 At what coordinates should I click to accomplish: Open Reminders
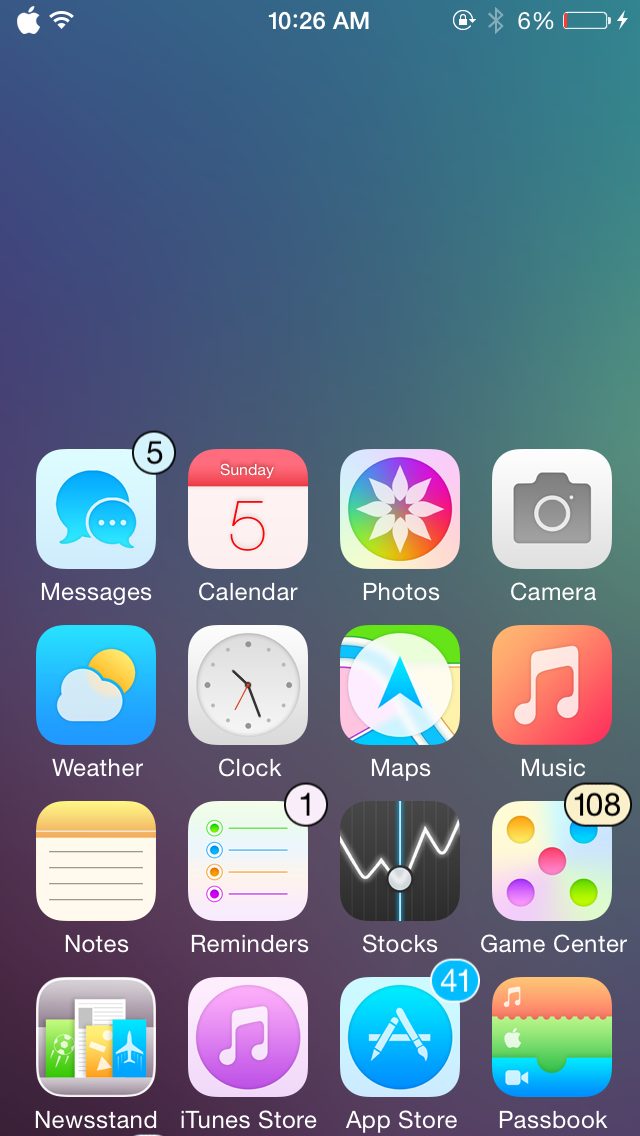click(248, 861)
